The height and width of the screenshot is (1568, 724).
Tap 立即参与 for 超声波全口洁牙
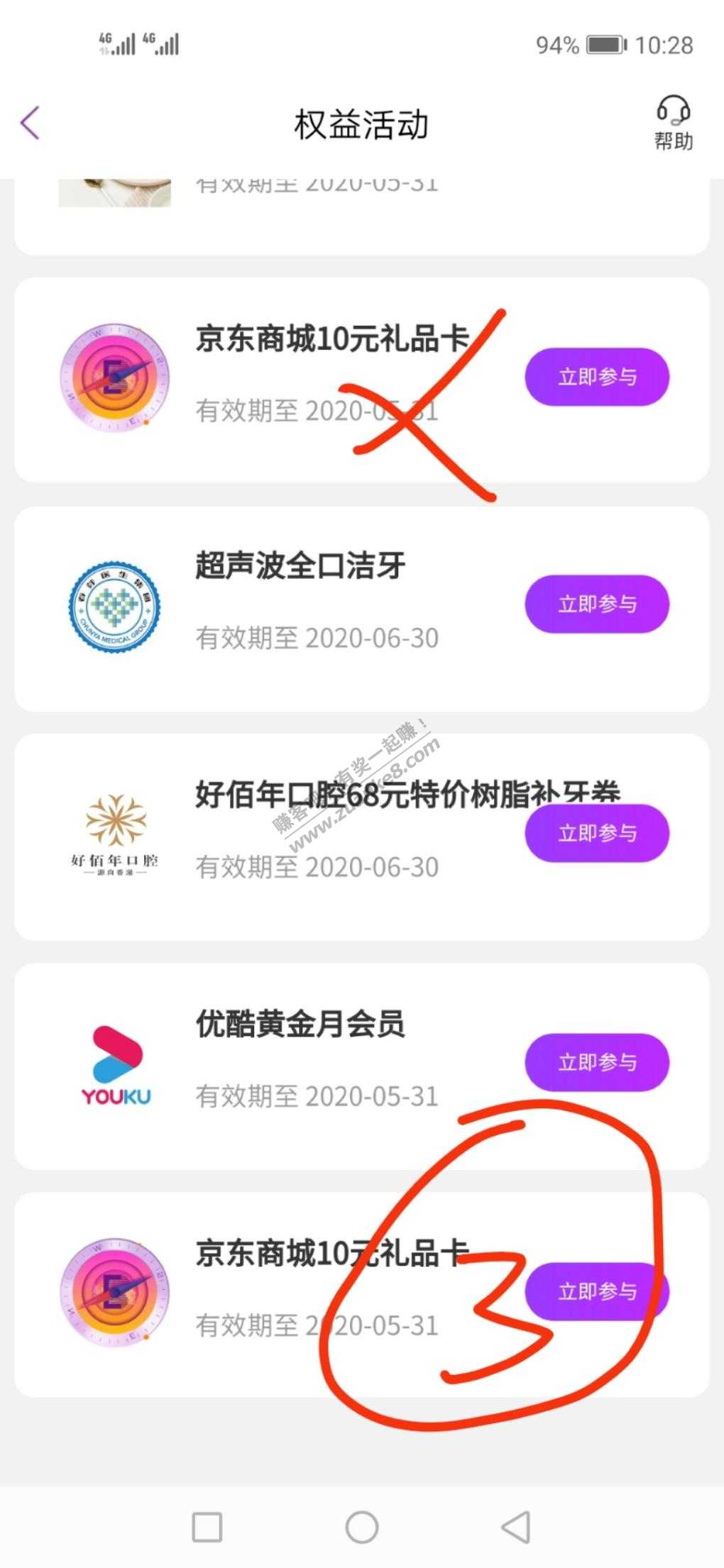pyautogui.click(x=596, y=604)
